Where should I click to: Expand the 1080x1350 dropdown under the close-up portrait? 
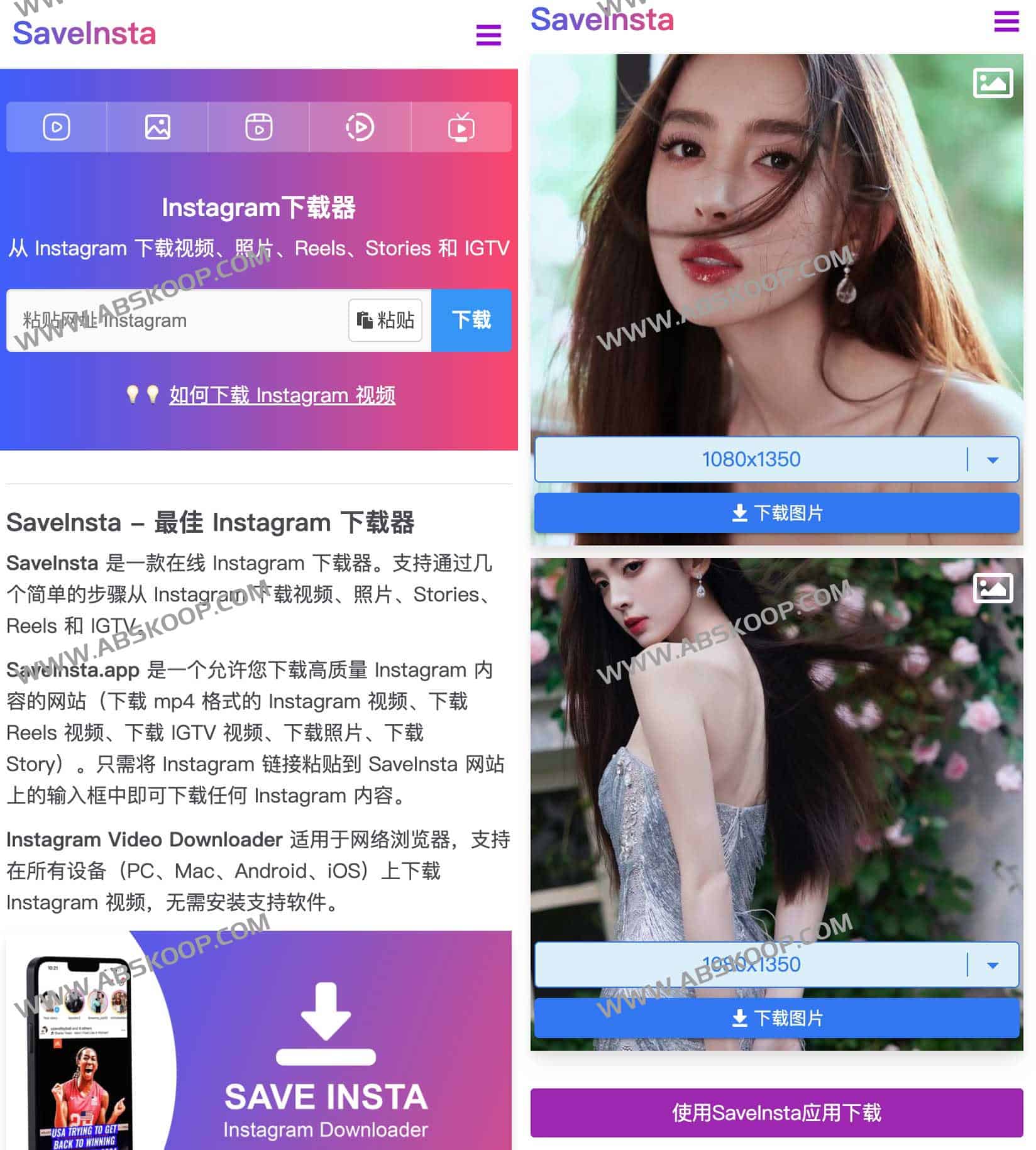click(993, 460)
